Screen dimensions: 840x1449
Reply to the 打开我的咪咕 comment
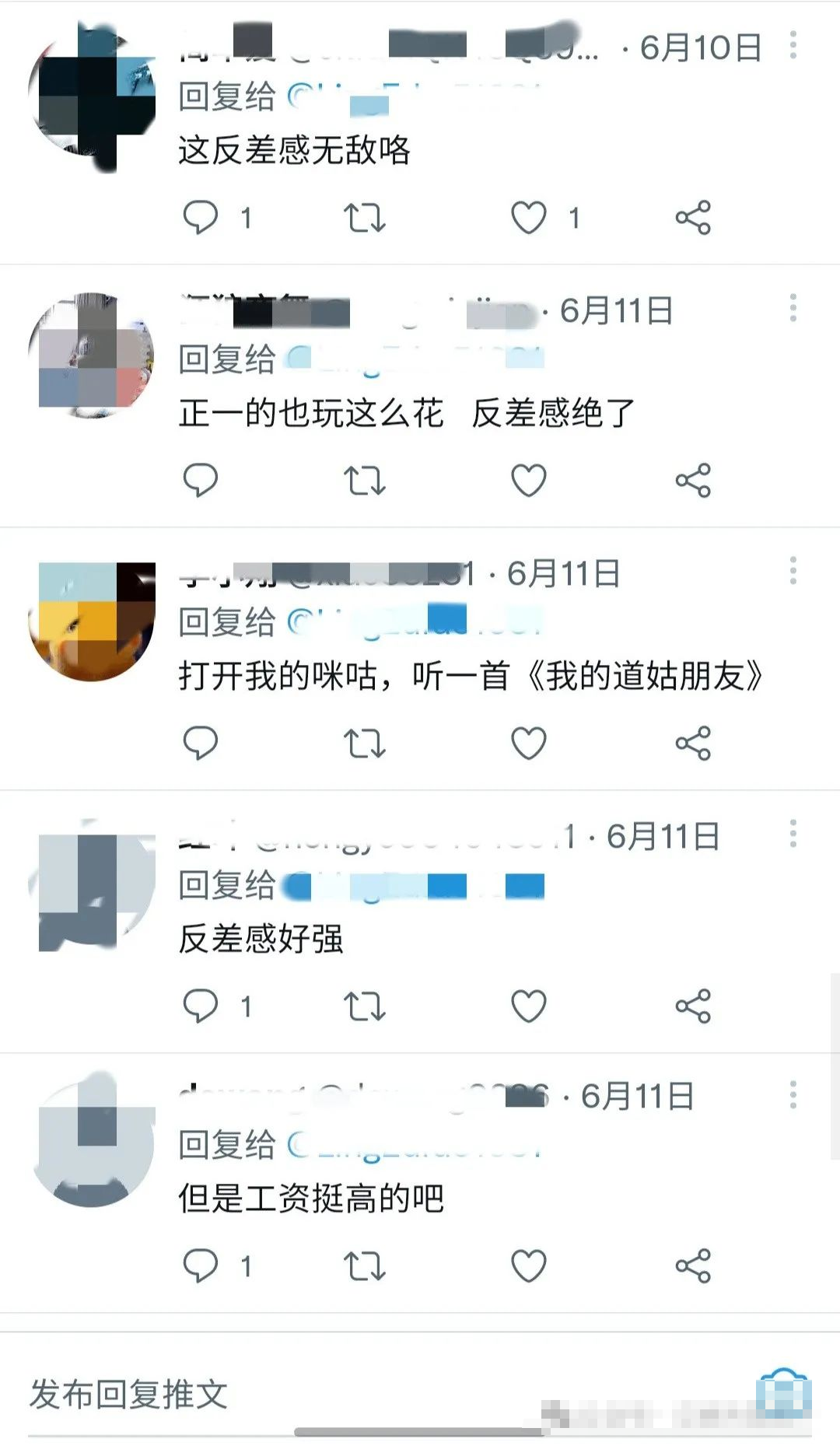200,743
